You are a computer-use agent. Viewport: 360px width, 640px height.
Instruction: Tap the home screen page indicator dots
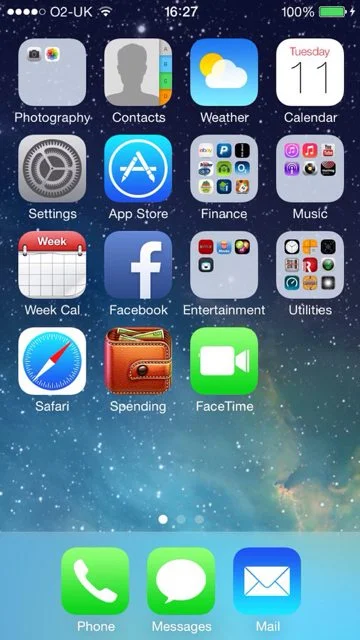[181, 519]
